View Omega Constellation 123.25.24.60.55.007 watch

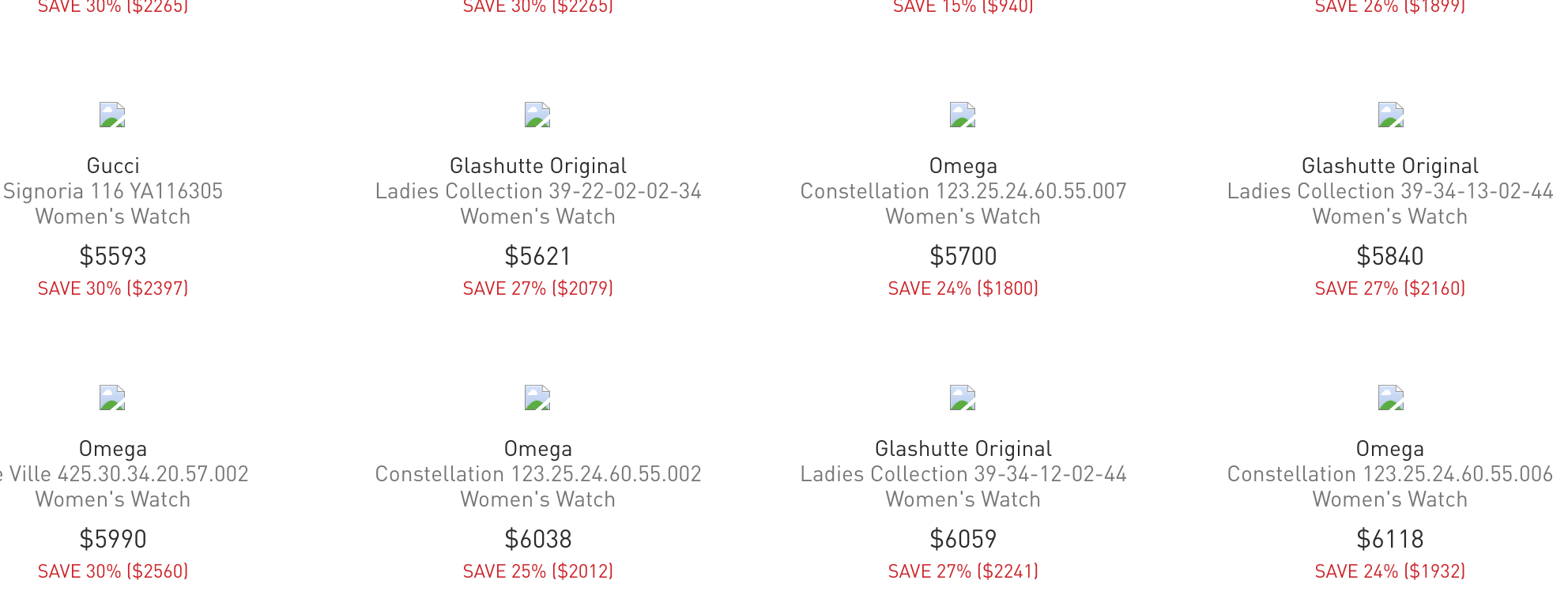tap(963, 190)
